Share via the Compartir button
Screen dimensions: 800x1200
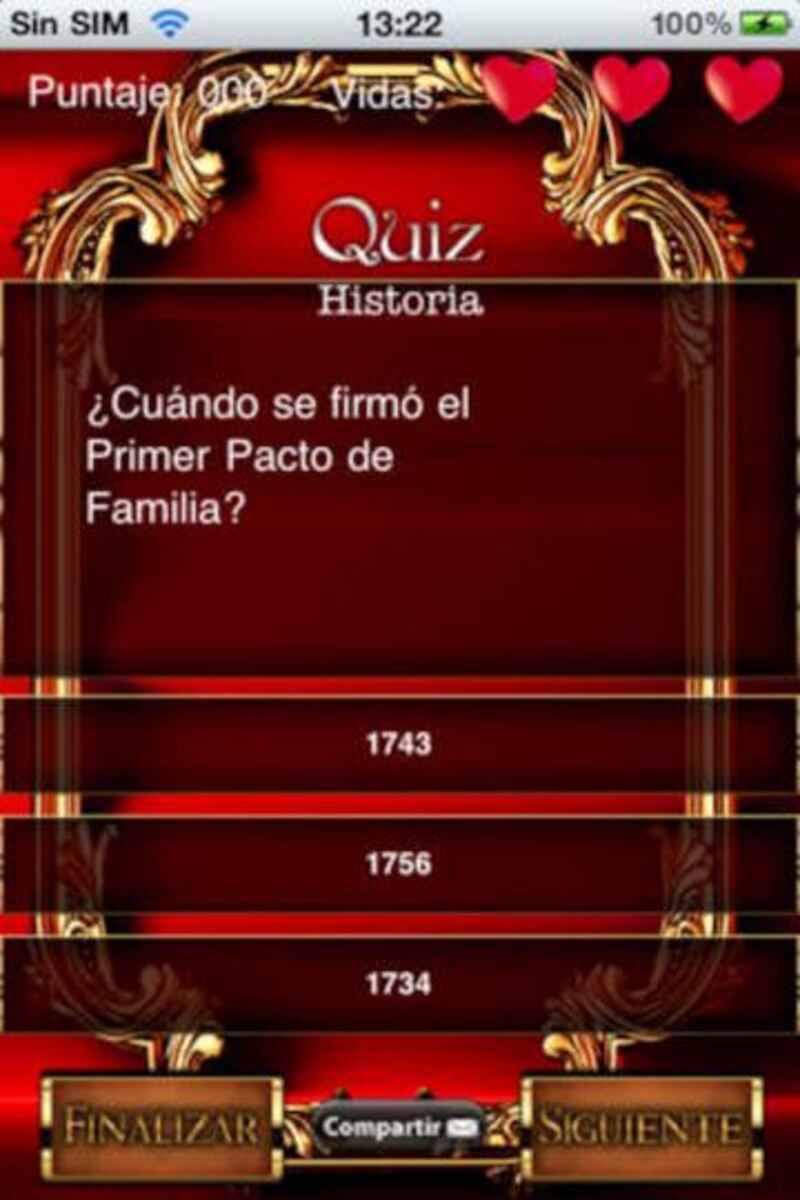[x=400, y=1128]
